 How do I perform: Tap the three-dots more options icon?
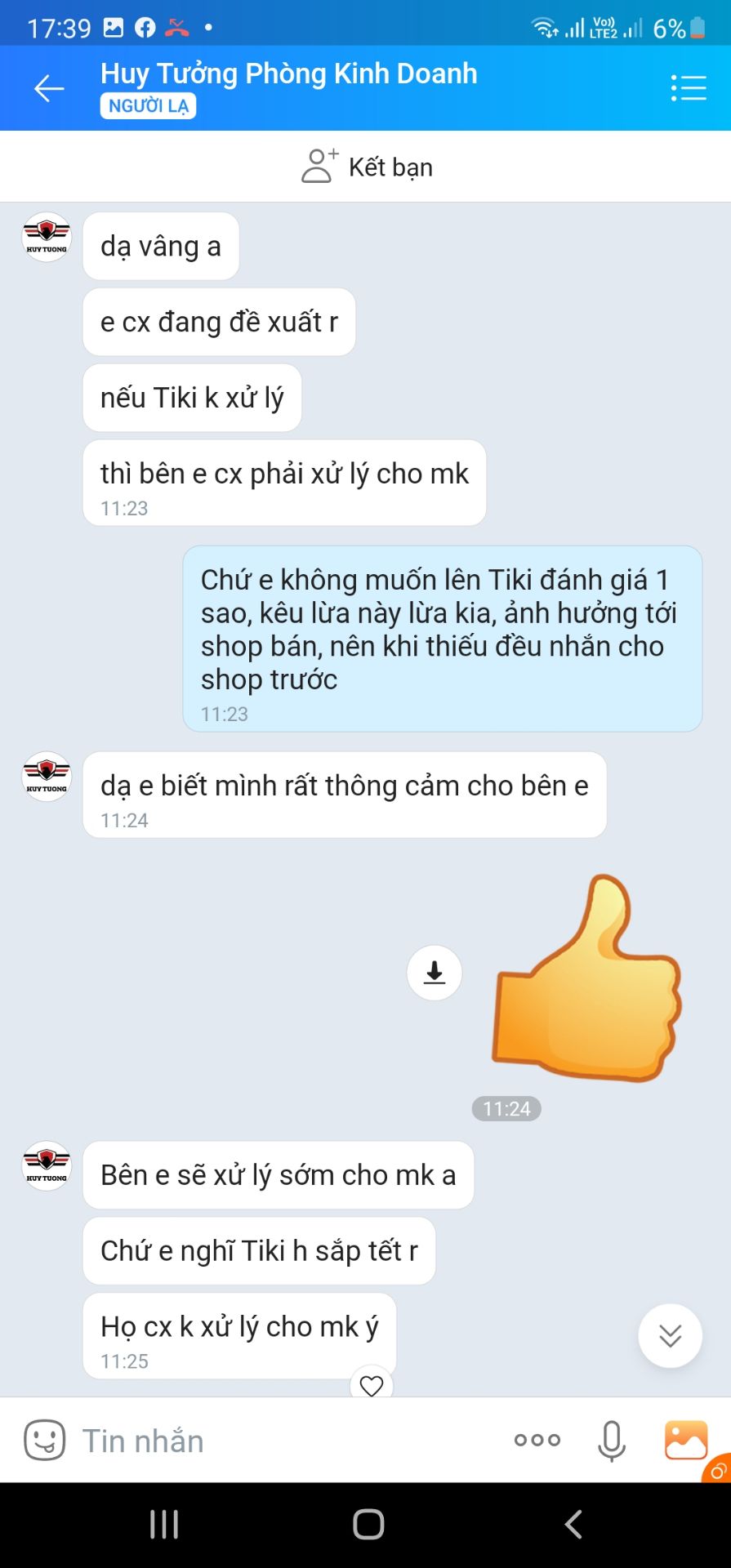(x=537, y=1440)
